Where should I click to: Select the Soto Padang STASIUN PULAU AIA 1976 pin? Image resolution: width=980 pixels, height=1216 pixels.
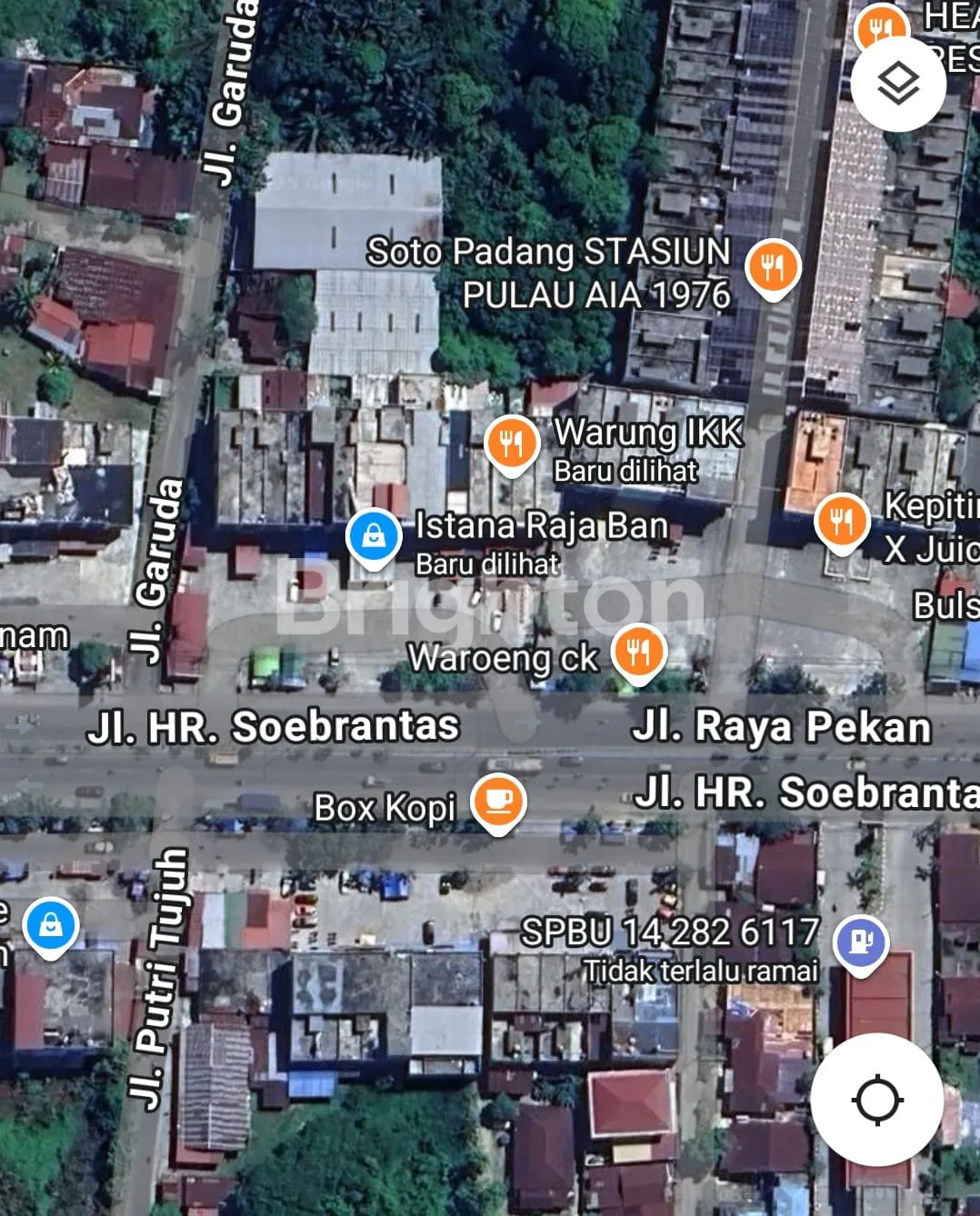(x=772, y=268)
